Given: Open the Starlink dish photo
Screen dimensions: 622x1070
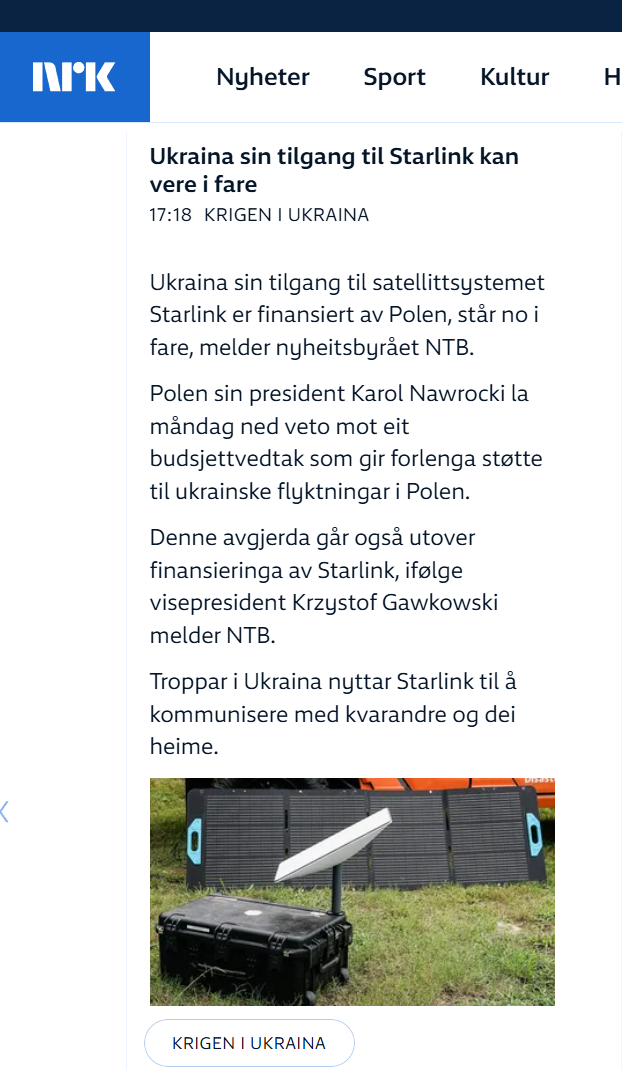Looking at the screenshot, I should [x=352, y=891].
